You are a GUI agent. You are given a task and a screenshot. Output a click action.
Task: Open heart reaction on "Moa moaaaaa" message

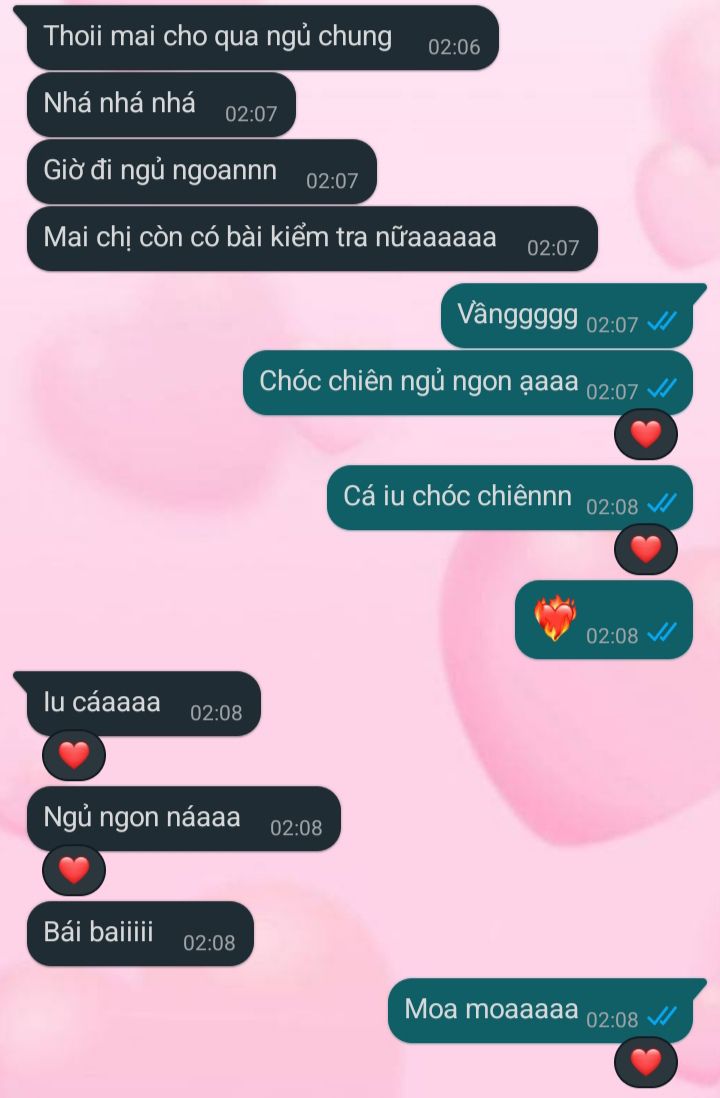(645, 1062)
